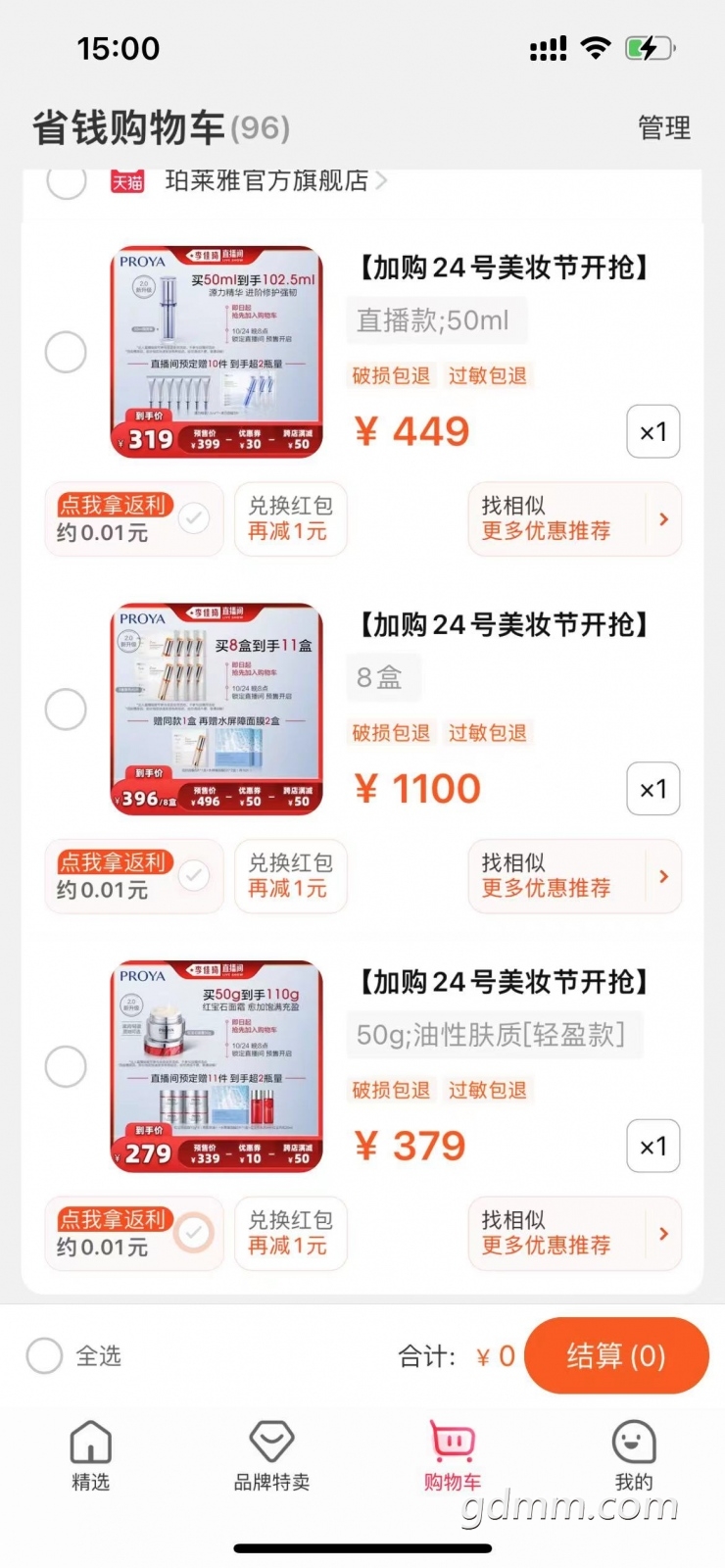Viewport: 725px width, 1568px height.
Task: Tap 结算 to check out
Action: pos(616,1356)
